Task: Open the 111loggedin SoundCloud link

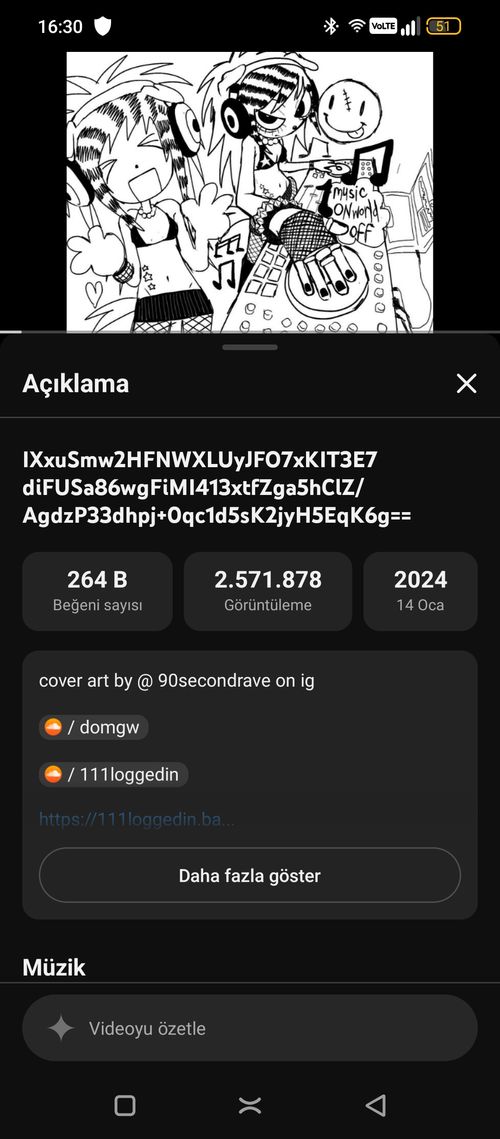Action: coord(113,774)
